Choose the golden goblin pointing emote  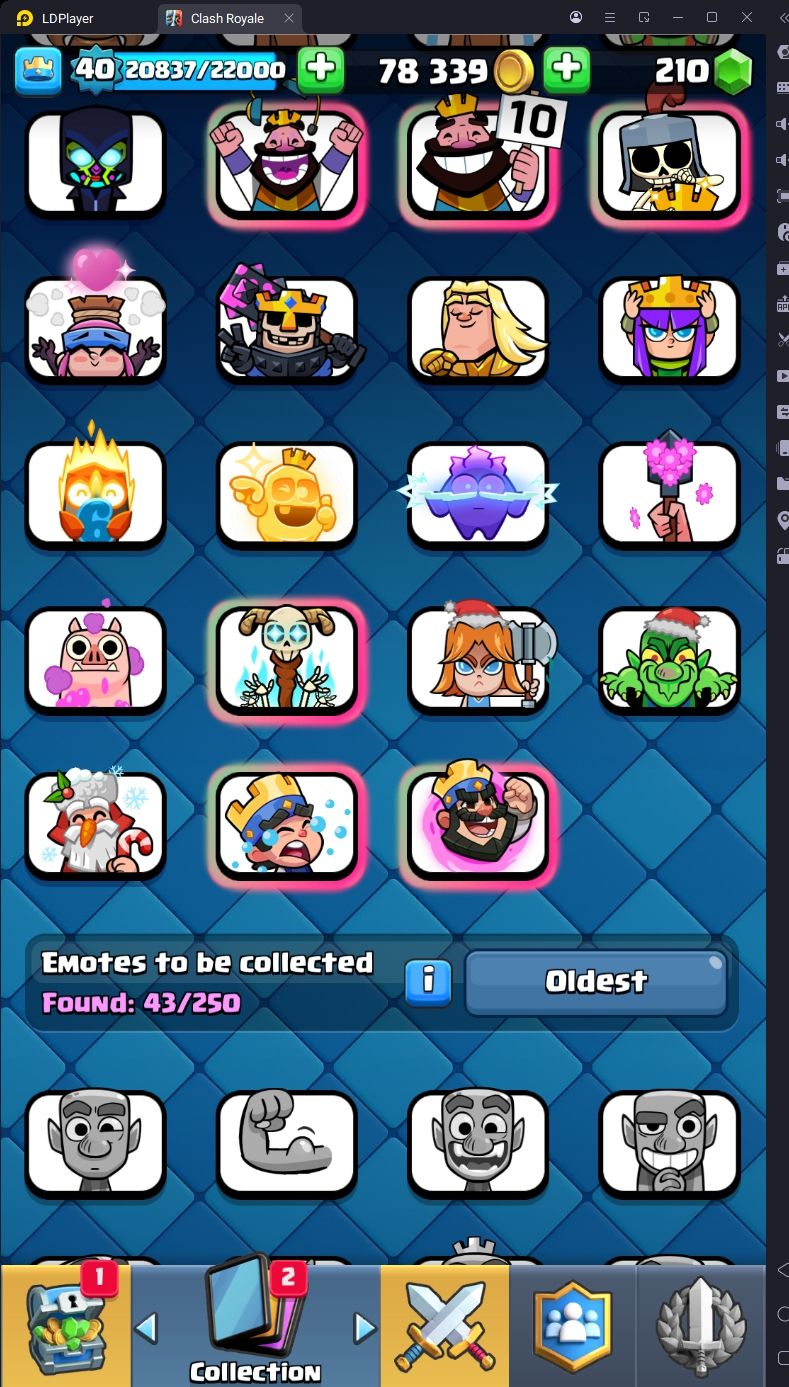[x=287, y=495]
